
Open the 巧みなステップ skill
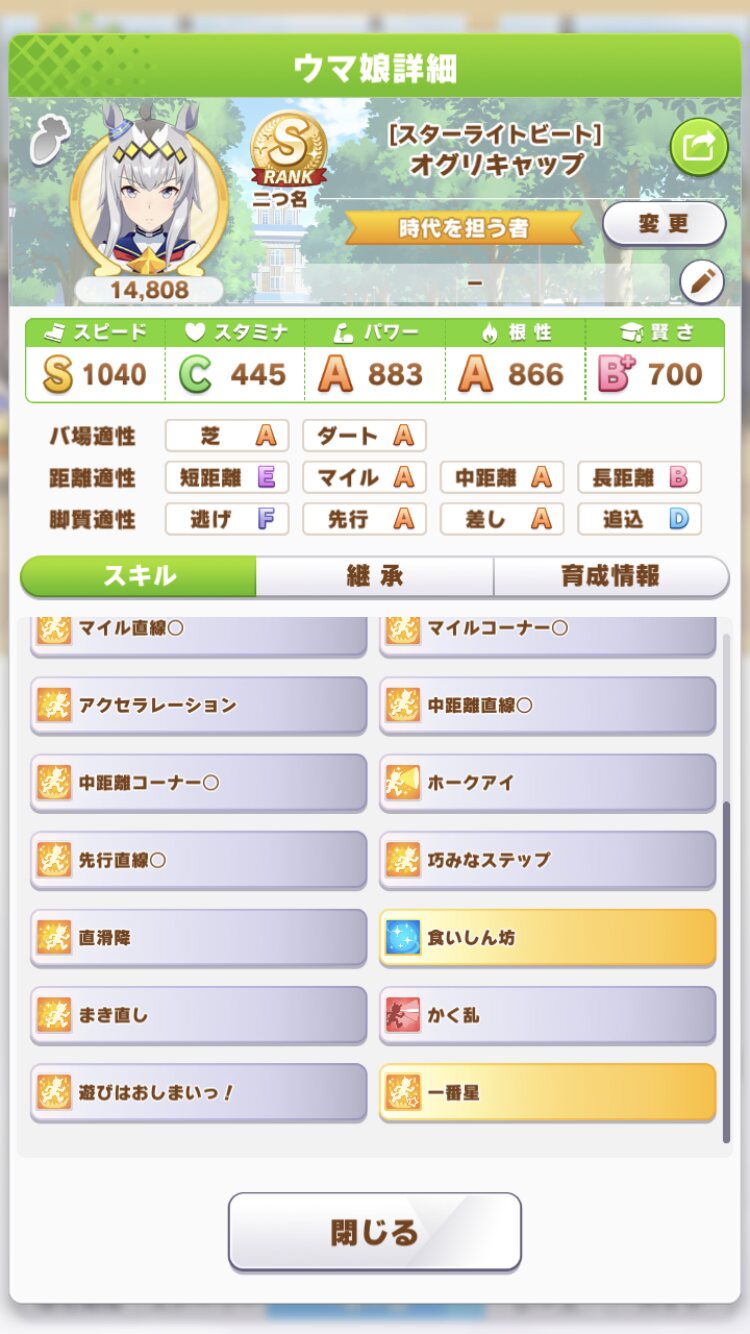(x=547, y=859)
